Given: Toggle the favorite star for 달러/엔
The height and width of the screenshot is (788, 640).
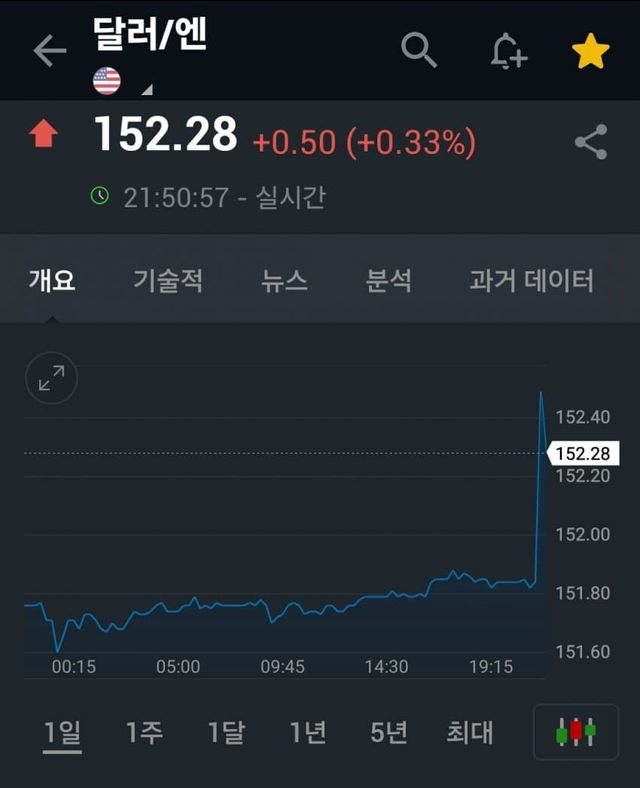Looking at the screenshot, I should pos(590,51).
